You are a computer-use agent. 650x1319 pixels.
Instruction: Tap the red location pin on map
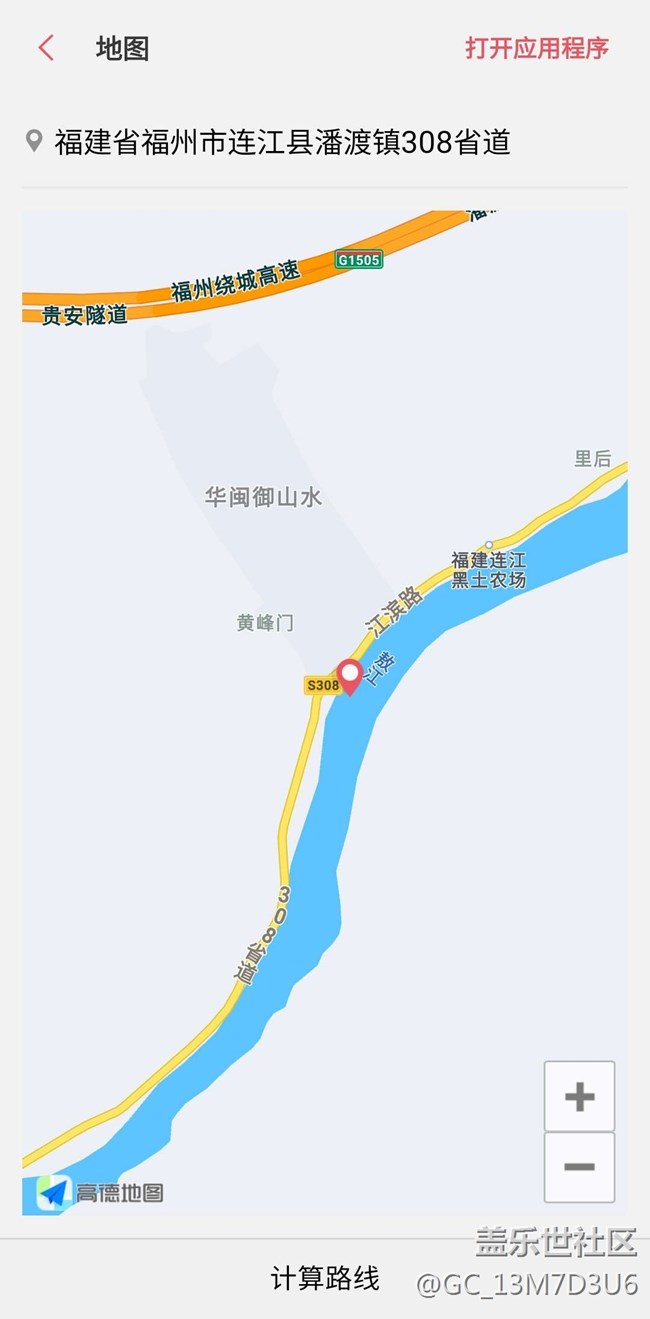349,676
